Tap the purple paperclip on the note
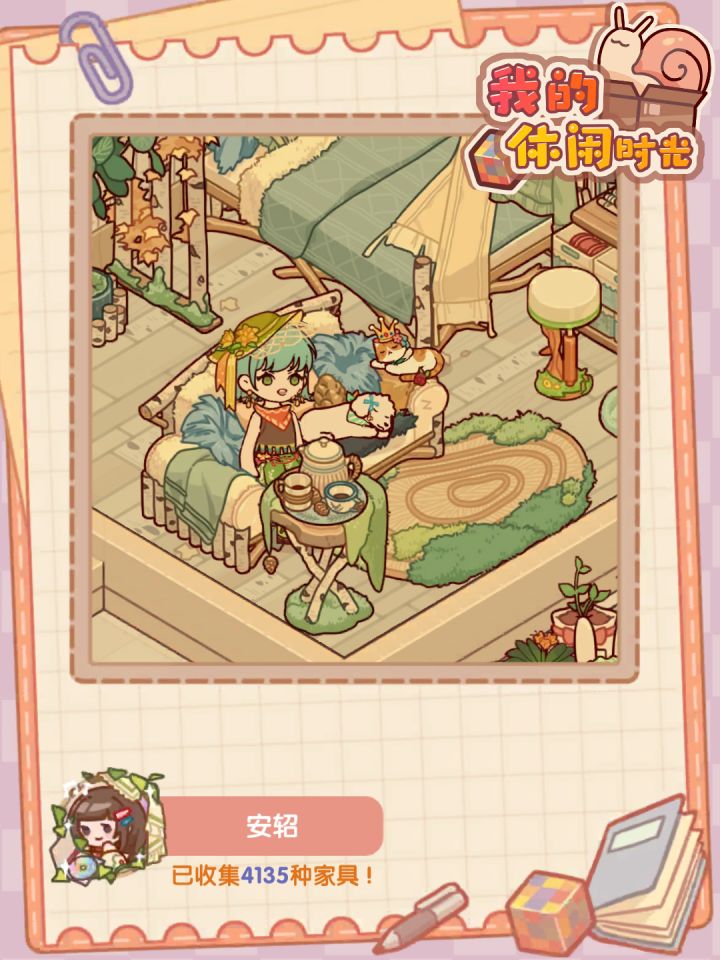The height and width of the screenshot is (960, 720). coord(100,55)
